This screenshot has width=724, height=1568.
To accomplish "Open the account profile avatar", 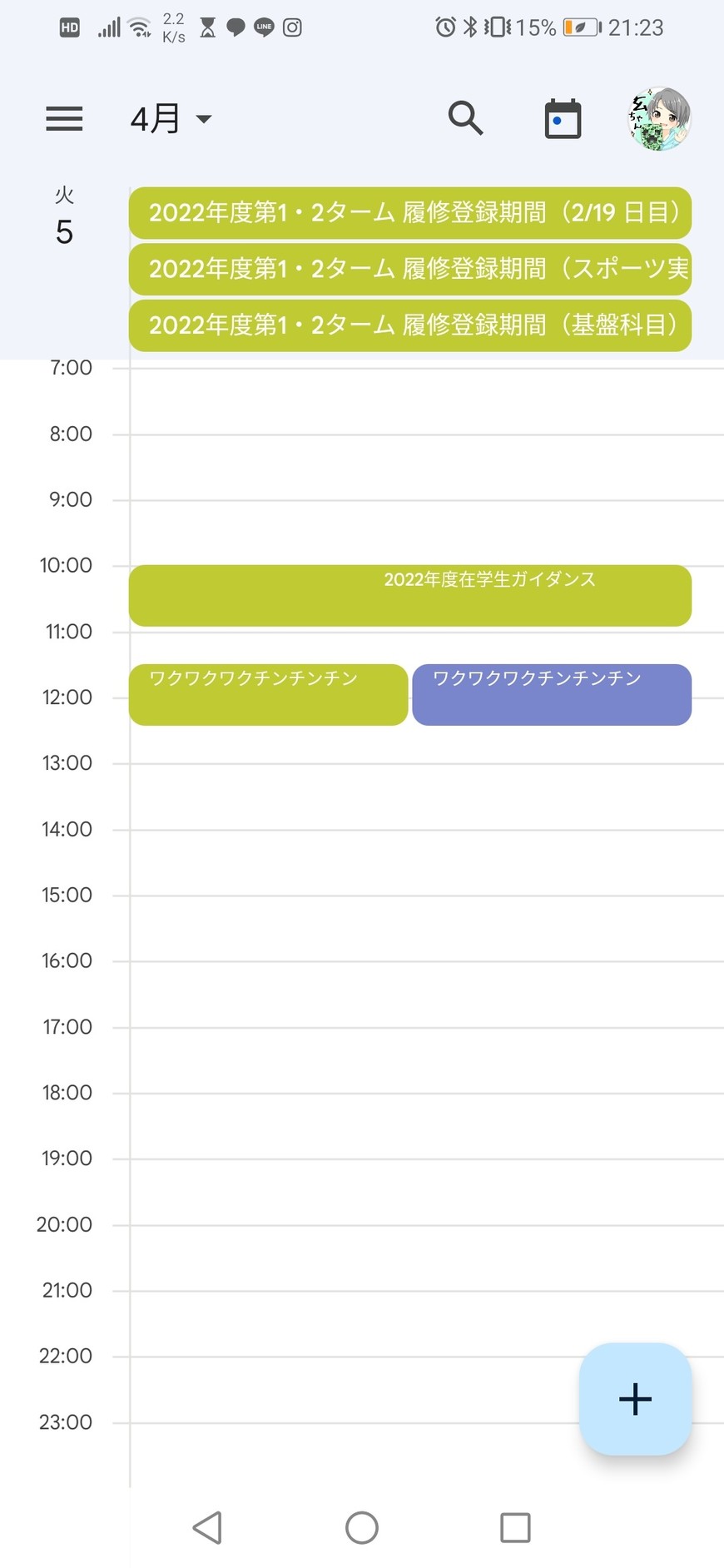I will 659,118.
